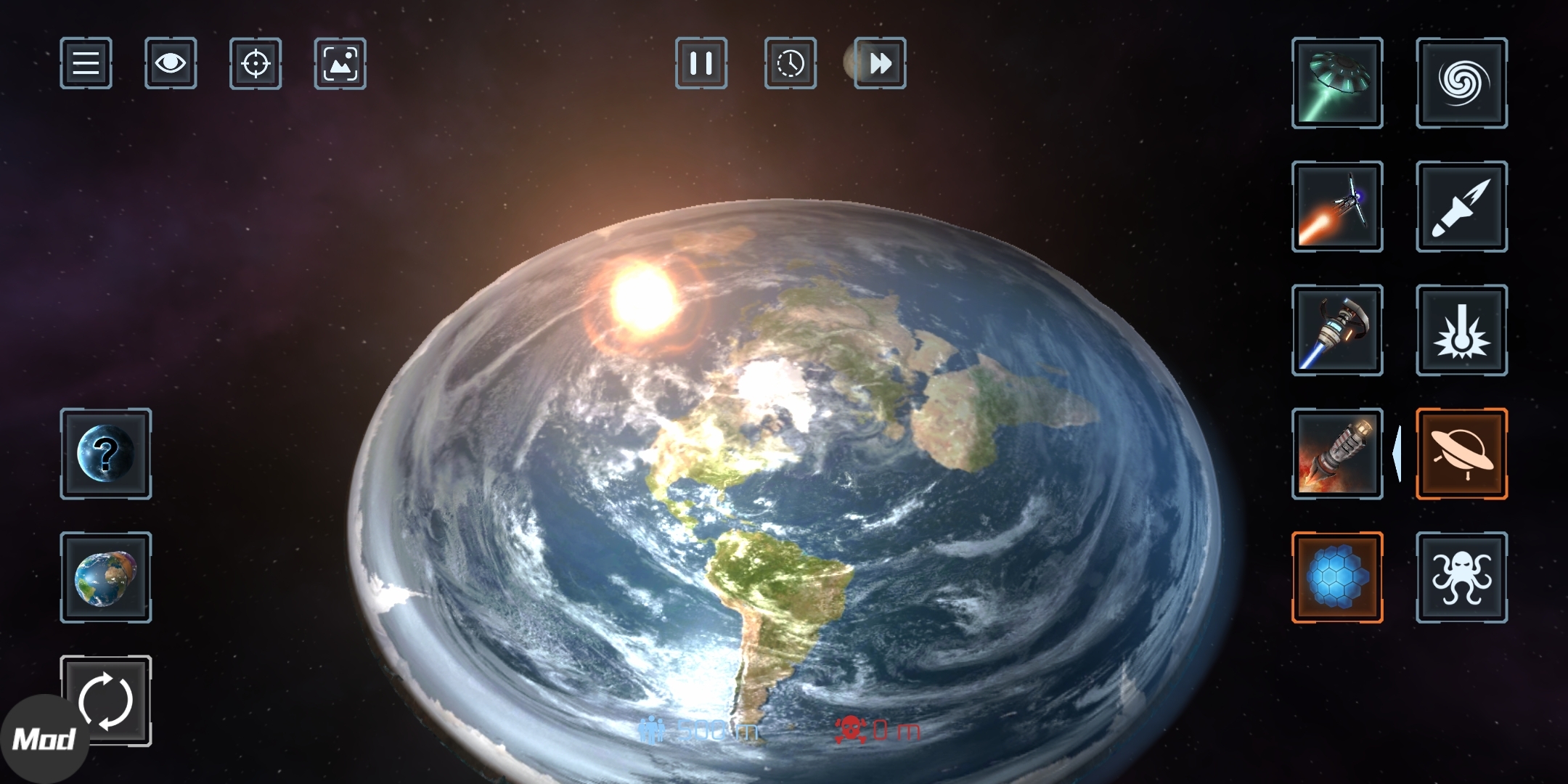Select the highlighted flying saucer weapon
This screenshot has height=784, width=1568.
click(1461, 454)
